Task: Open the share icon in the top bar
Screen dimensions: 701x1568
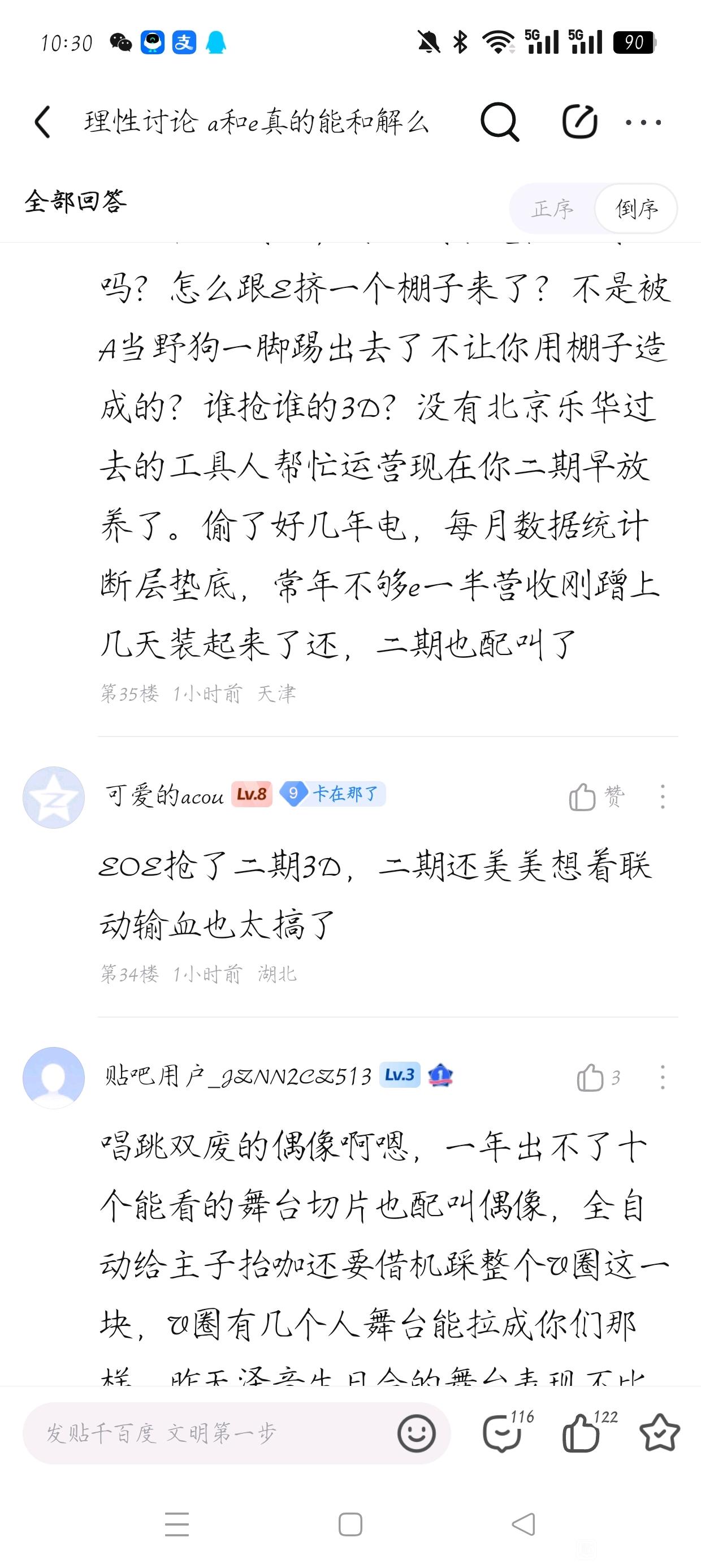Action: [x=579, y=122]
